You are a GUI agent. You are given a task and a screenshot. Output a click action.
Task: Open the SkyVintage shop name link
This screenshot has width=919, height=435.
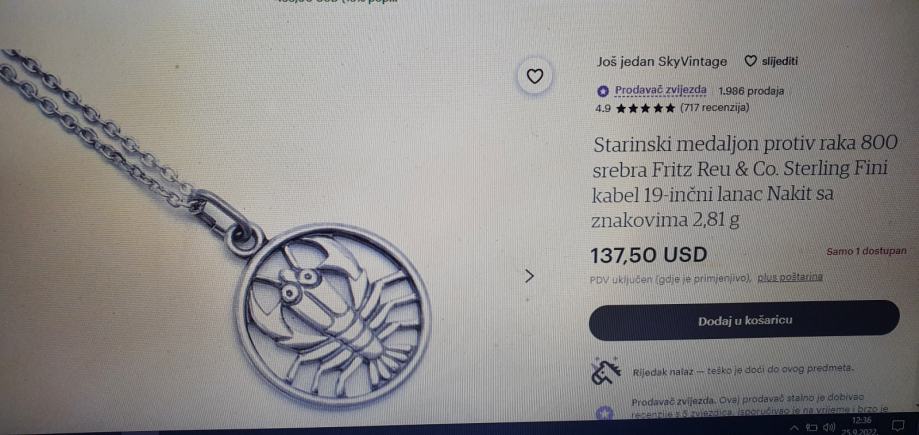661,61
